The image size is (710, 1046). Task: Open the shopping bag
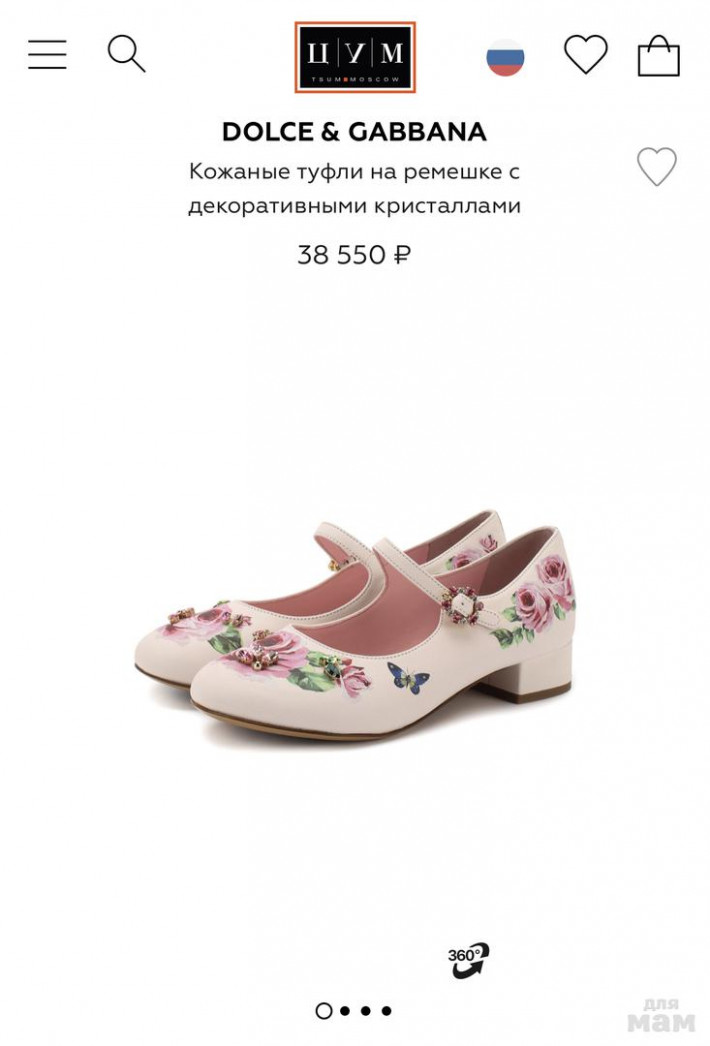659,55
